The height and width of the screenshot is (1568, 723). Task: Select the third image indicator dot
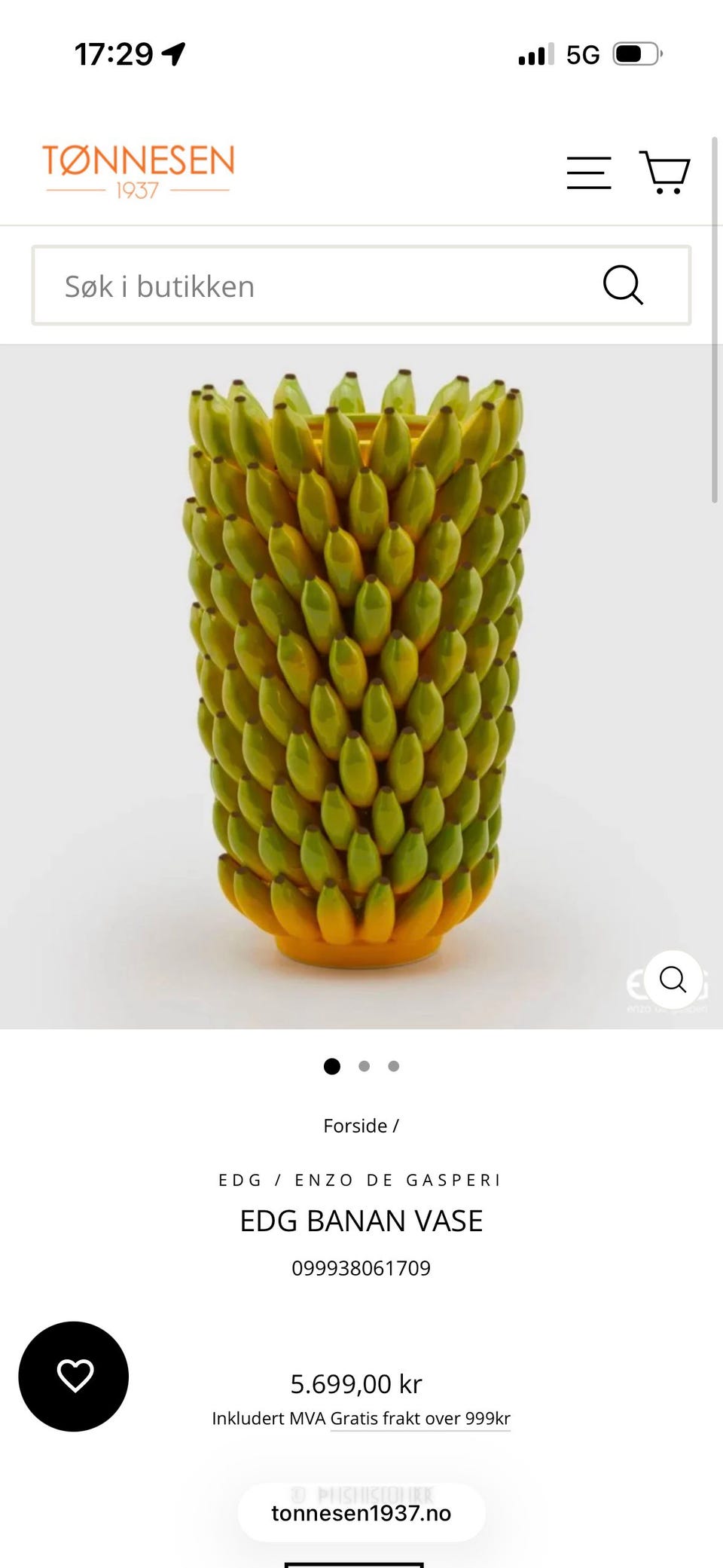click(393, 1066)
